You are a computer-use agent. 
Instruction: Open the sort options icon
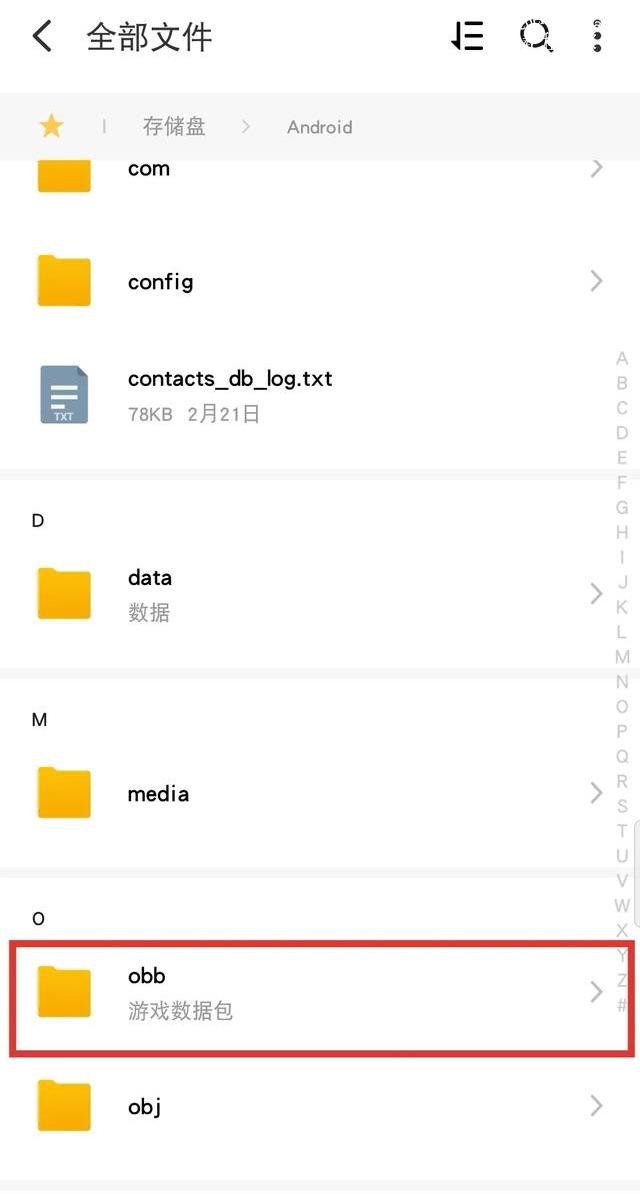tap(467, 37)
